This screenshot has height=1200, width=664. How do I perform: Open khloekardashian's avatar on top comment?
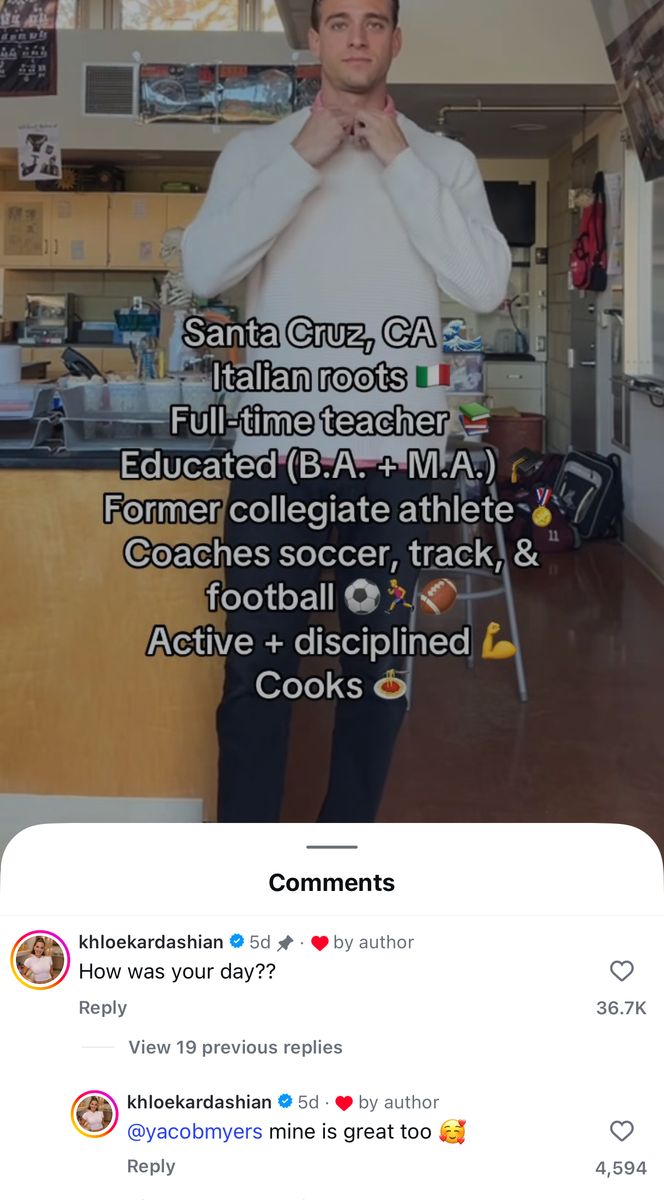(x=40, y=960)
